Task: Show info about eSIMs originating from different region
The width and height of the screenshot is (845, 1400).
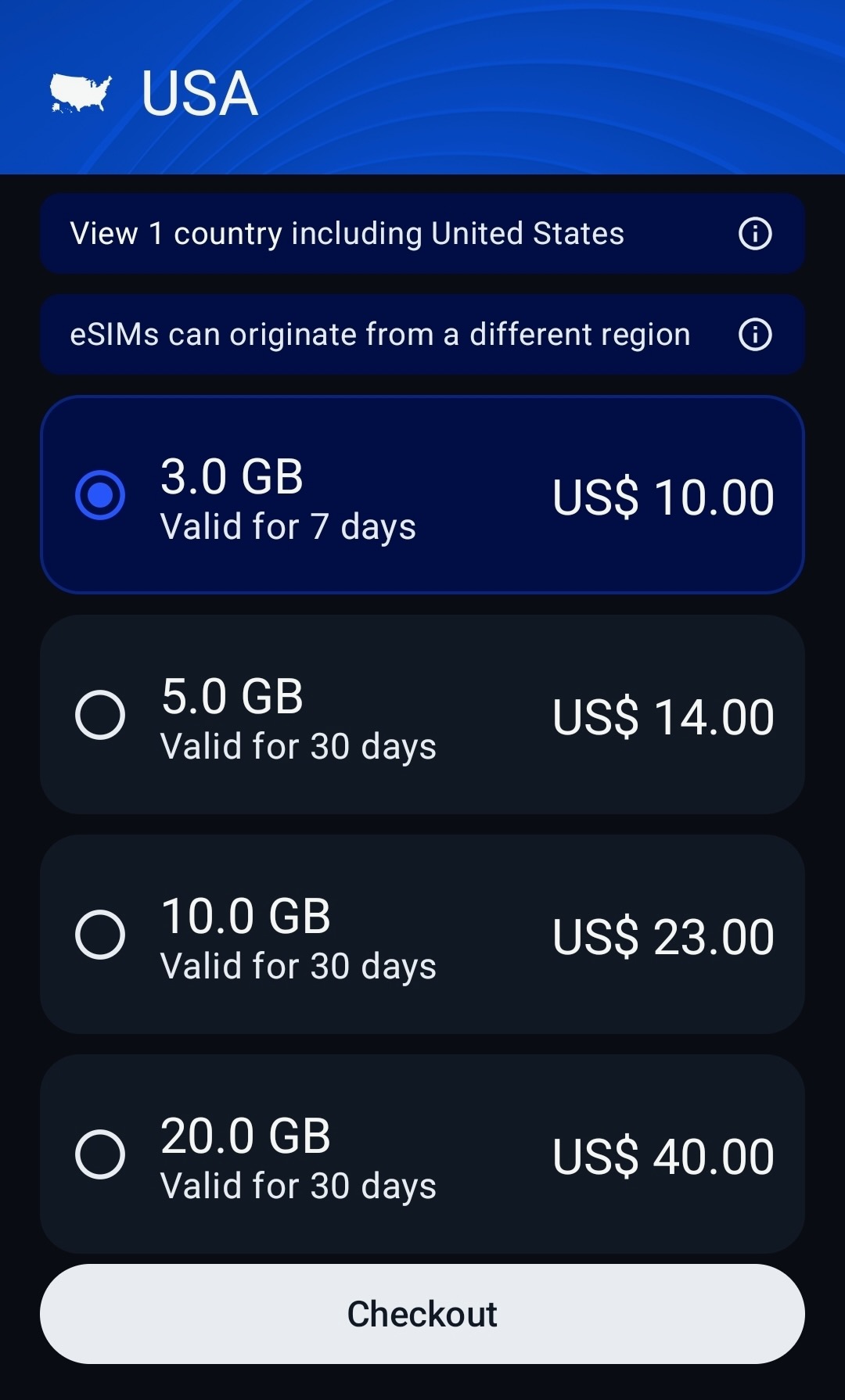Action: point(755,335)
